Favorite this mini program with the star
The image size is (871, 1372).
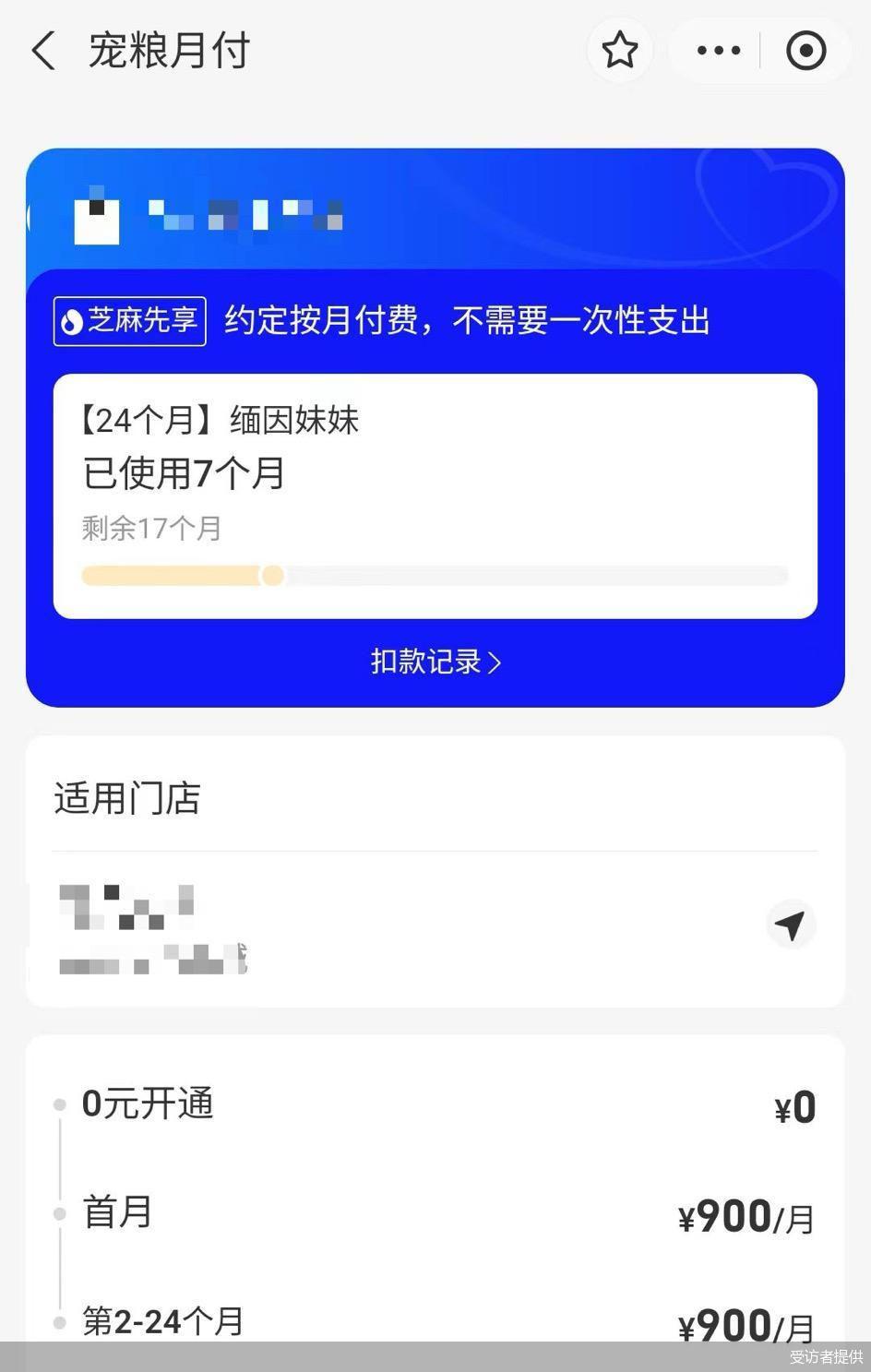pyautogui.click(x=619, y=50)
